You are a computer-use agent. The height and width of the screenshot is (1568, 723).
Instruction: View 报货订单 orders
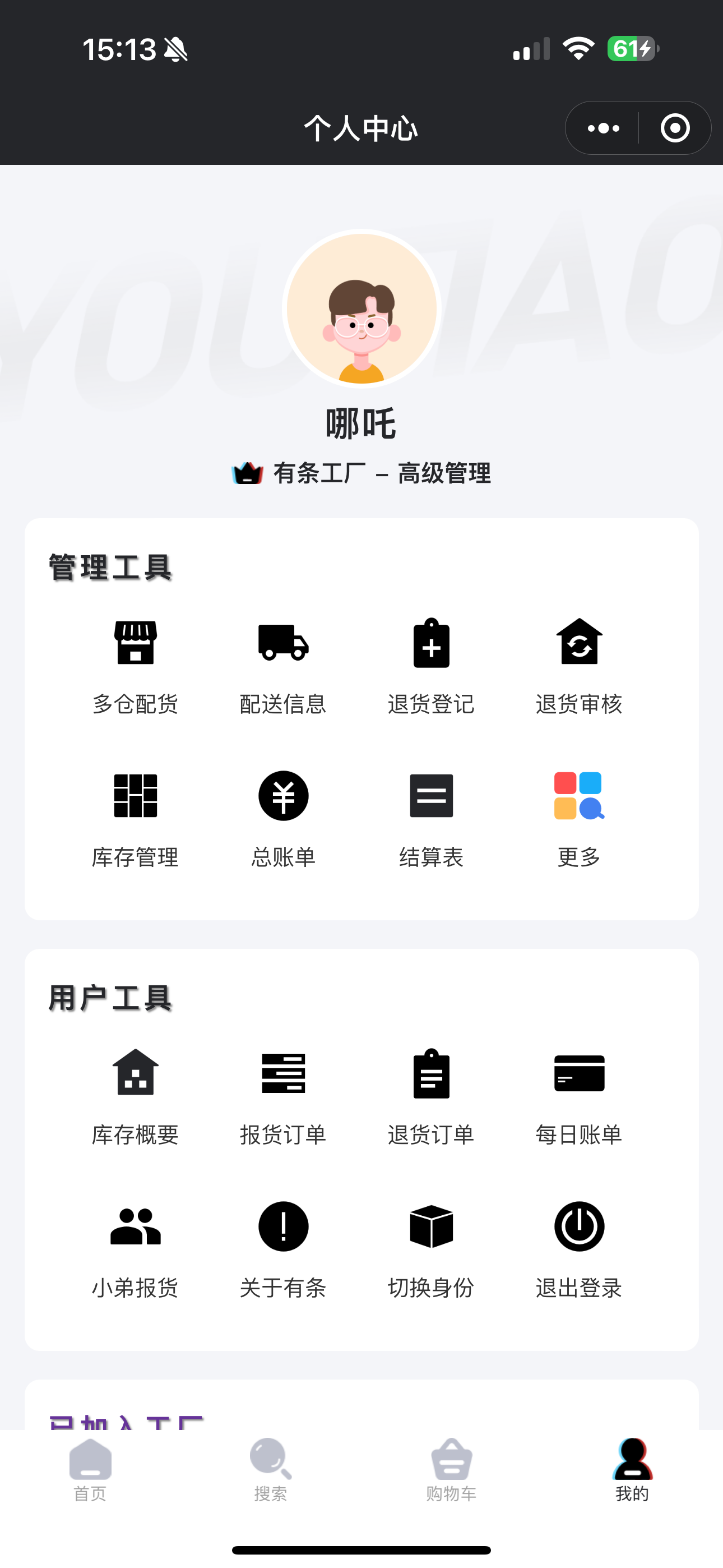(x=283, y=1096)
